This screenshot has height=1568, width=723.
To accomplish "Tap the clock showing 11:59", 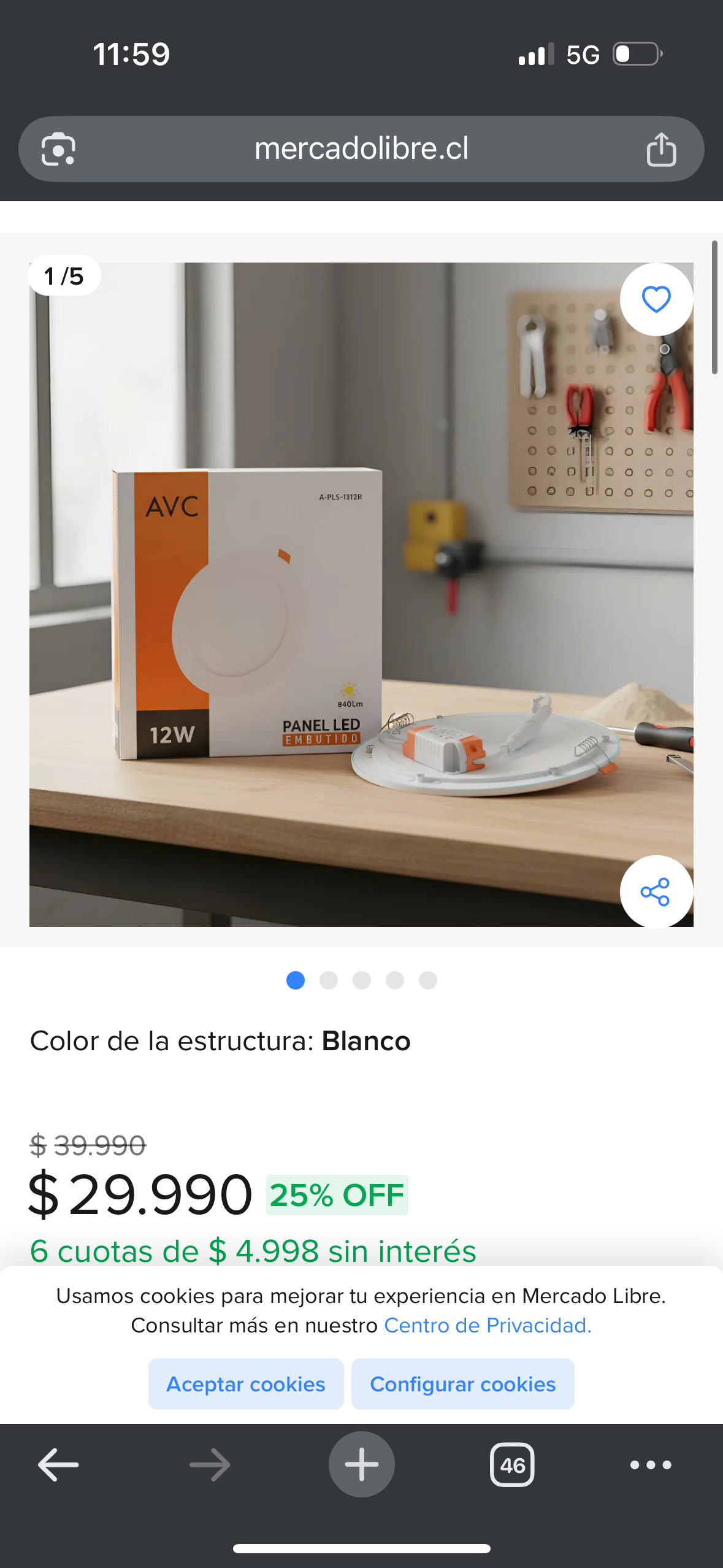I will [131, 54].
